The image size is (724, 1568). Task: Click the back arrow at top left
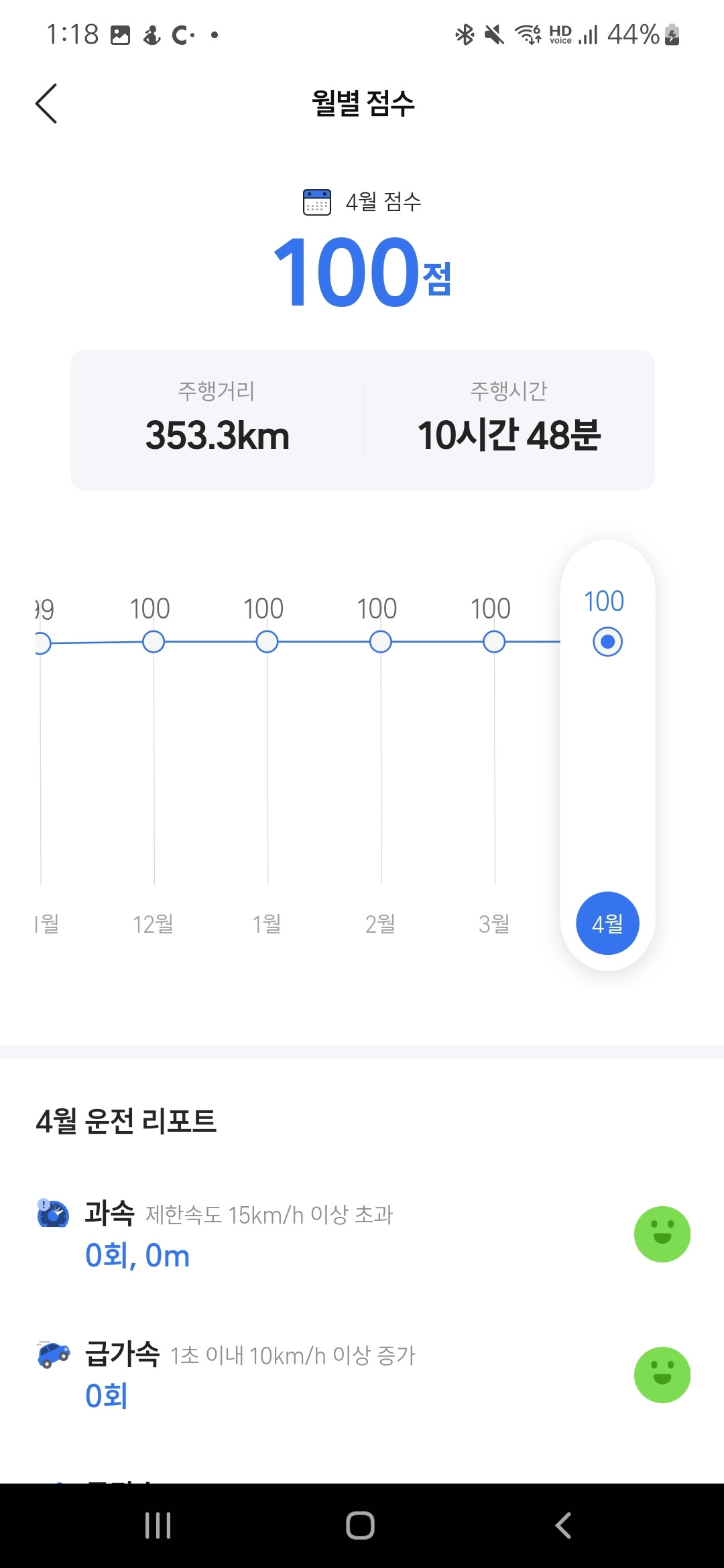pyautogui.click(x=46, y=104)
